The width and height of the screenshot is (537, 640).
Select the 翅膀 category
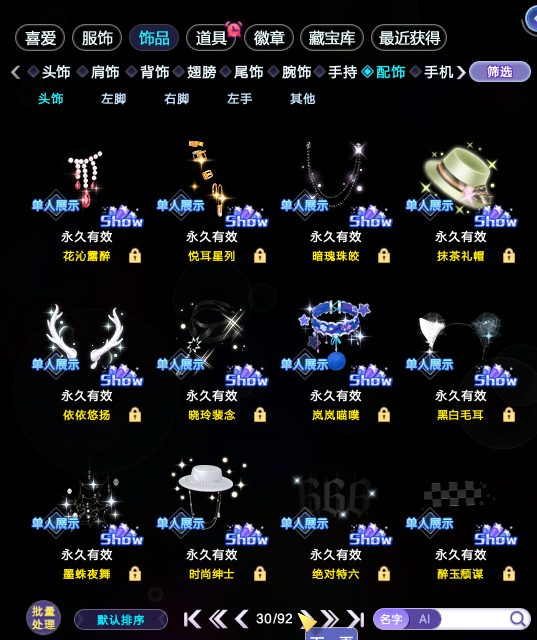196,72
